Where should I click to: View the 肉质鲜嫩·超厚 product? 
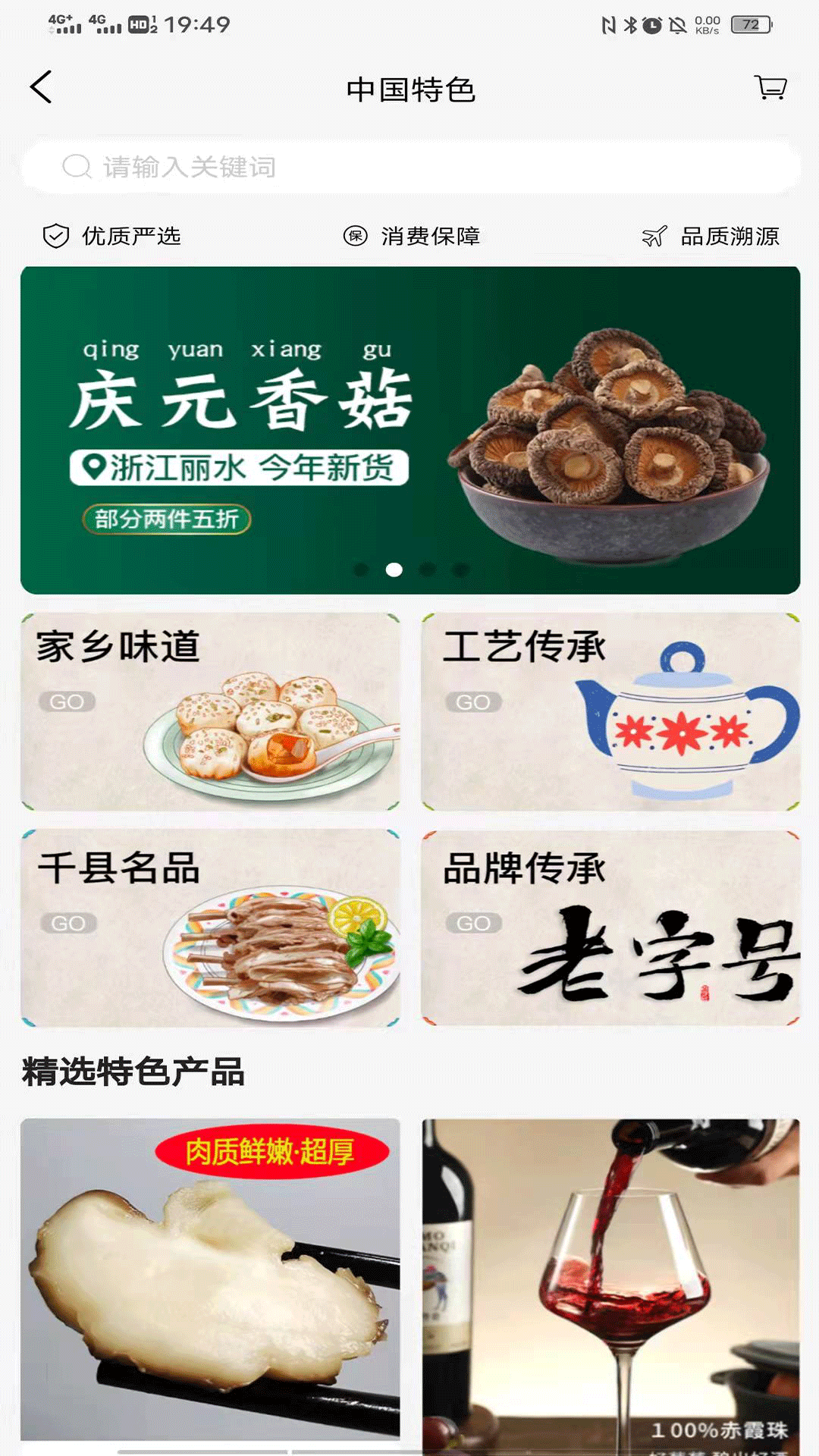point(210,1282)
